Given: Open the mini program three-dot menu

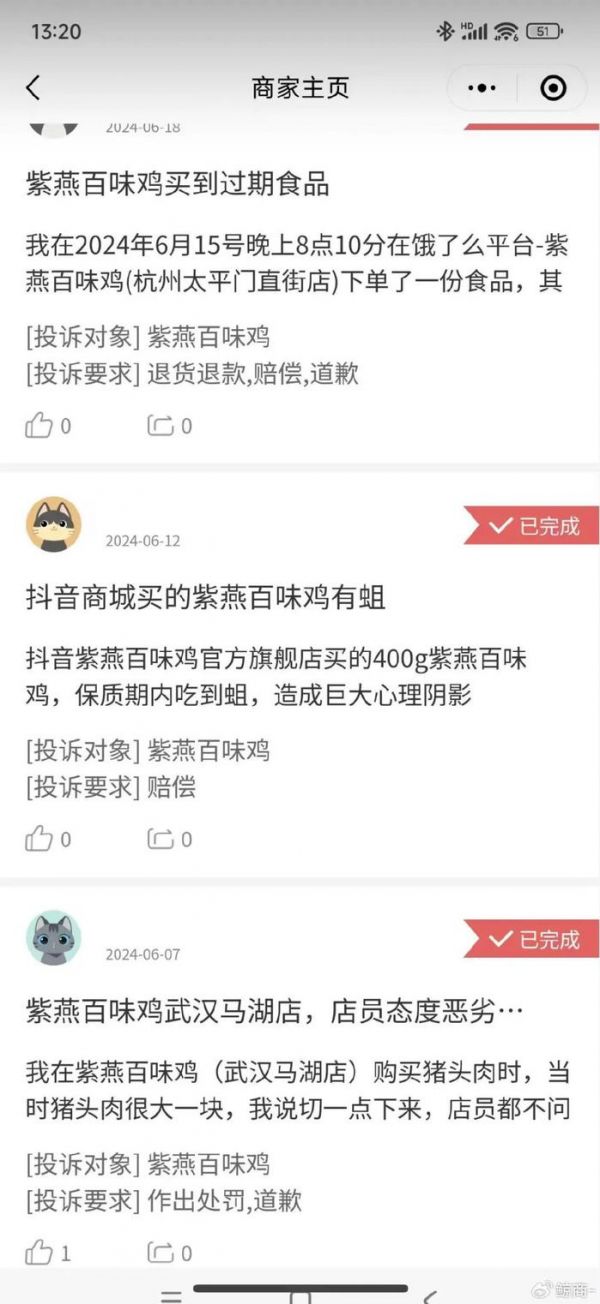Looking at the screenshot, I should click(481, 88).
